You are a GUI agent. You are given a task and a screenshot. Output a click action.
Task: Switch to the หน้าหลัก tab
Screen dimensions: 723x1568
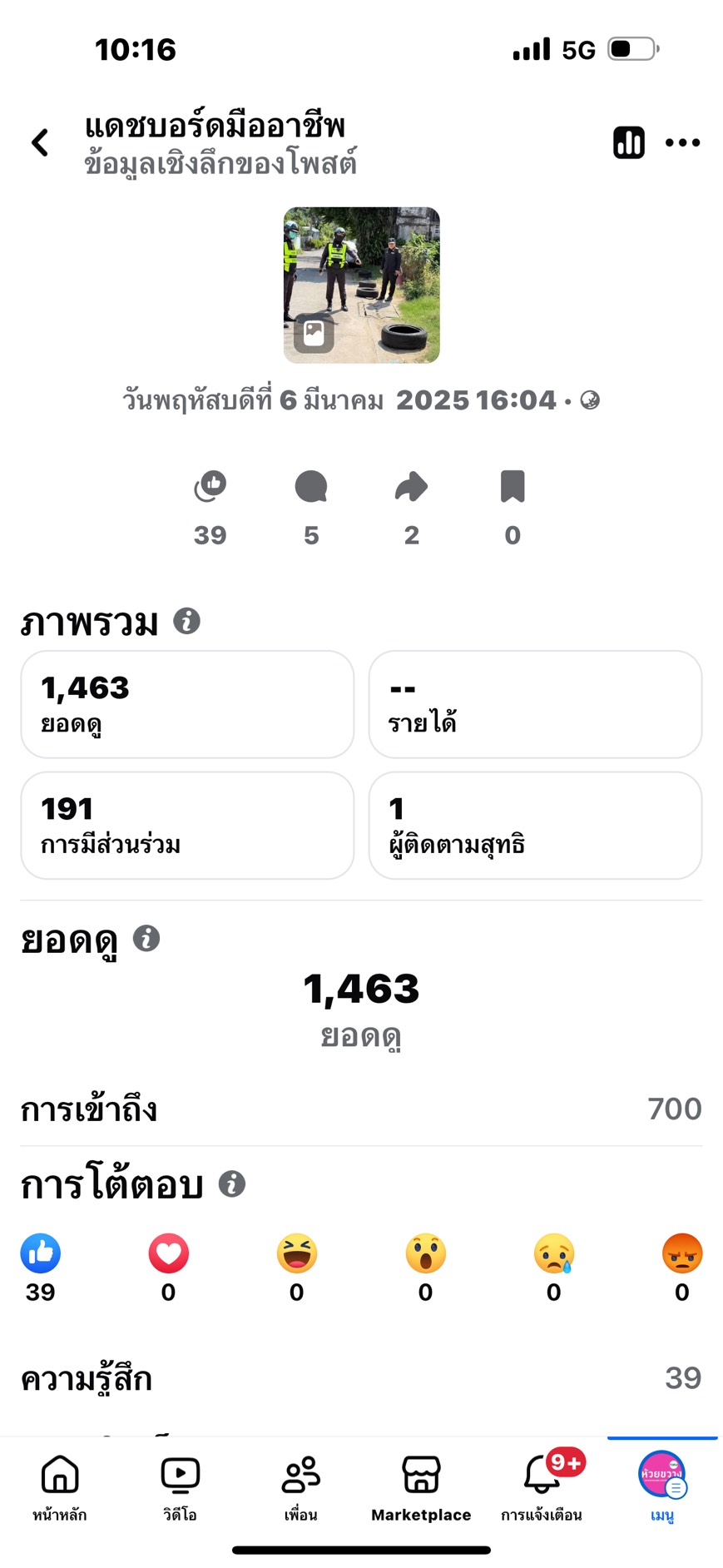tap(60, 1487)
